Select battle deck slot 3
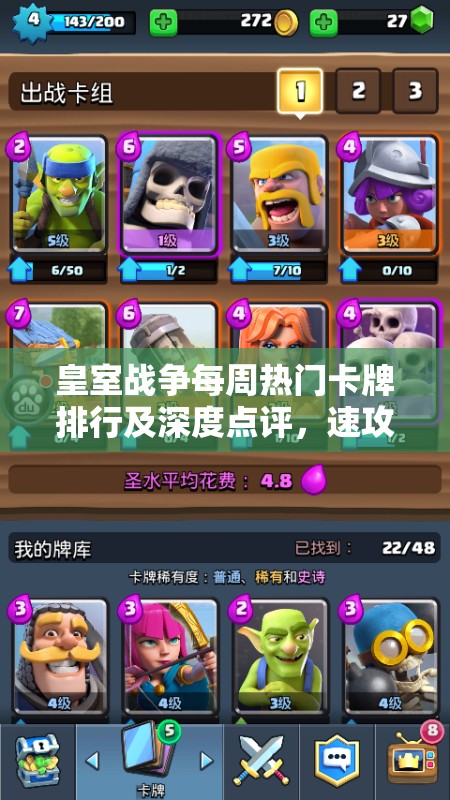The height and width of the screenshot is (800, 450). click(415, 91)
